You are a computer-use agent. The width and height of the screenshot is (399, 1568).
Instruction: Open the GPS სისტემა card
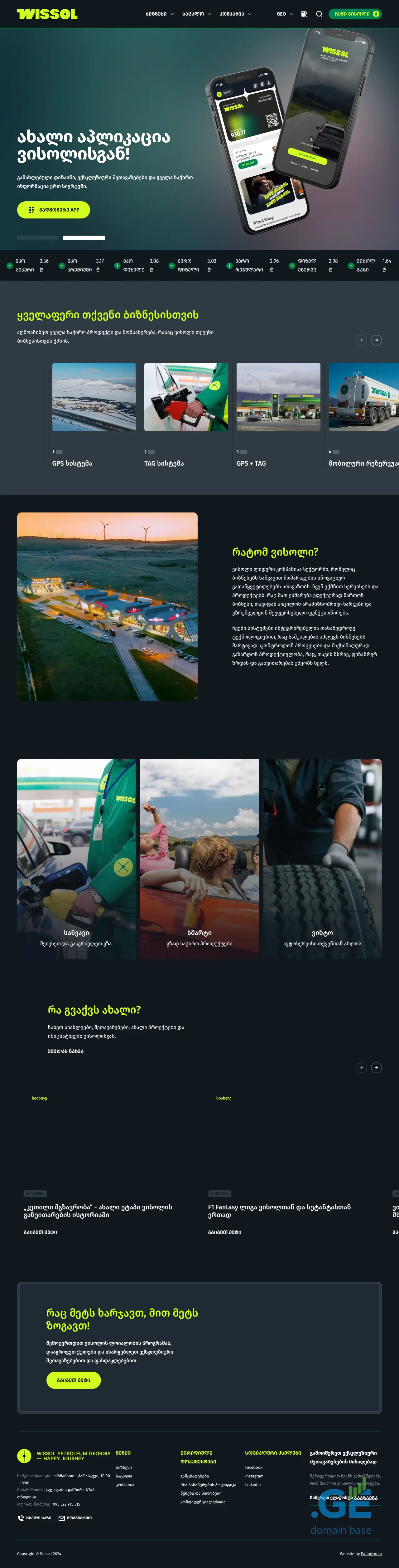[94, 414]
